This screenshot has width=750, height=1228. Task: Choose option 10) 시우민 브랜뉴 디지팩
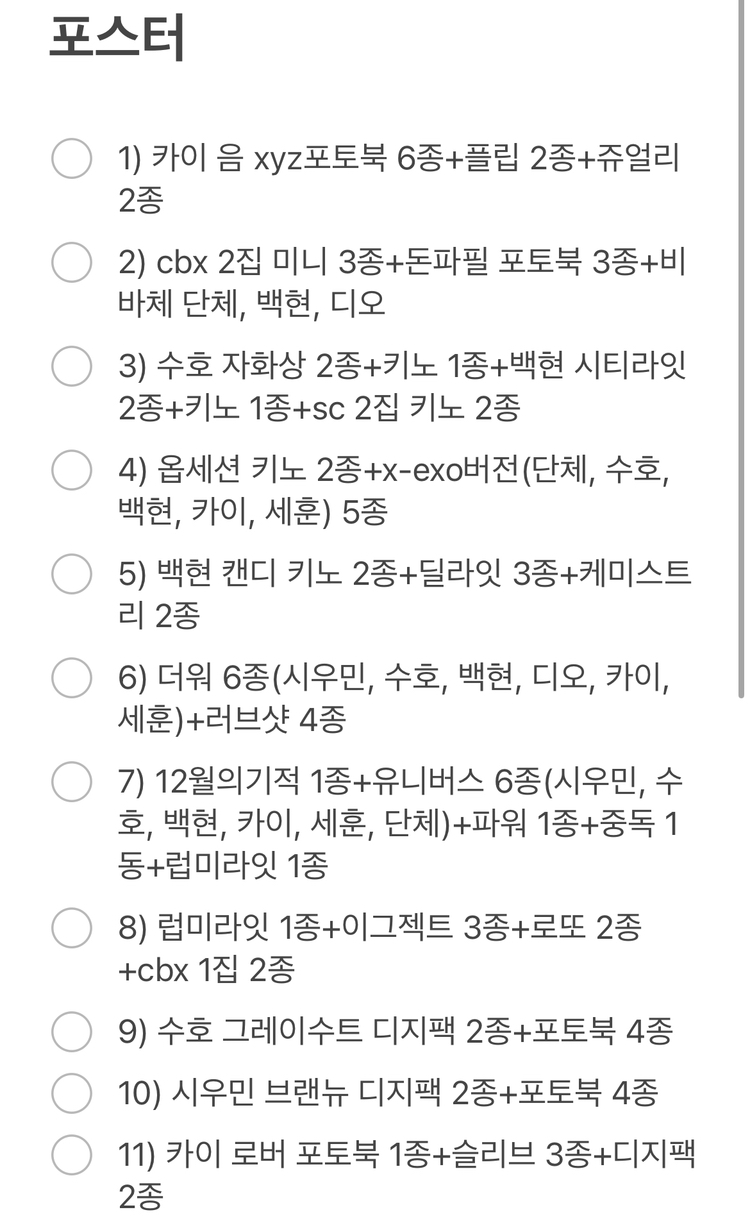point(72,1093)
